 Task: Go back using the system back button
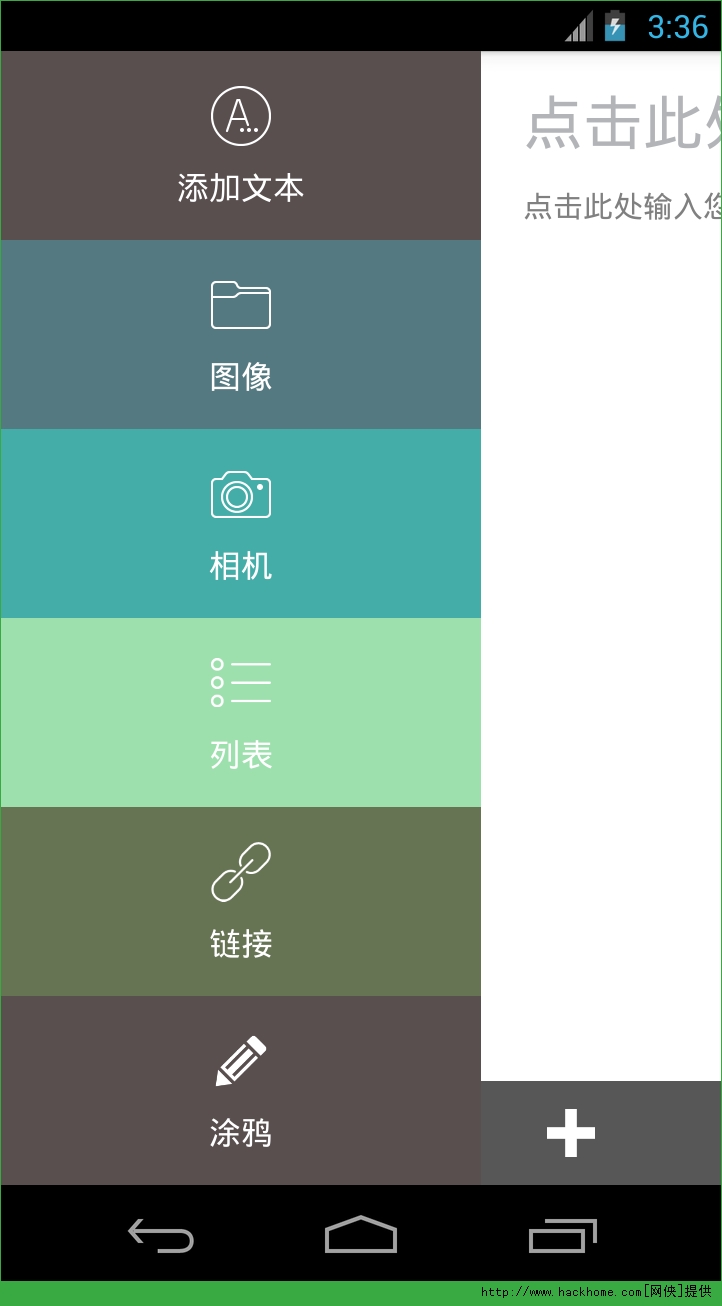point(161,1235)
